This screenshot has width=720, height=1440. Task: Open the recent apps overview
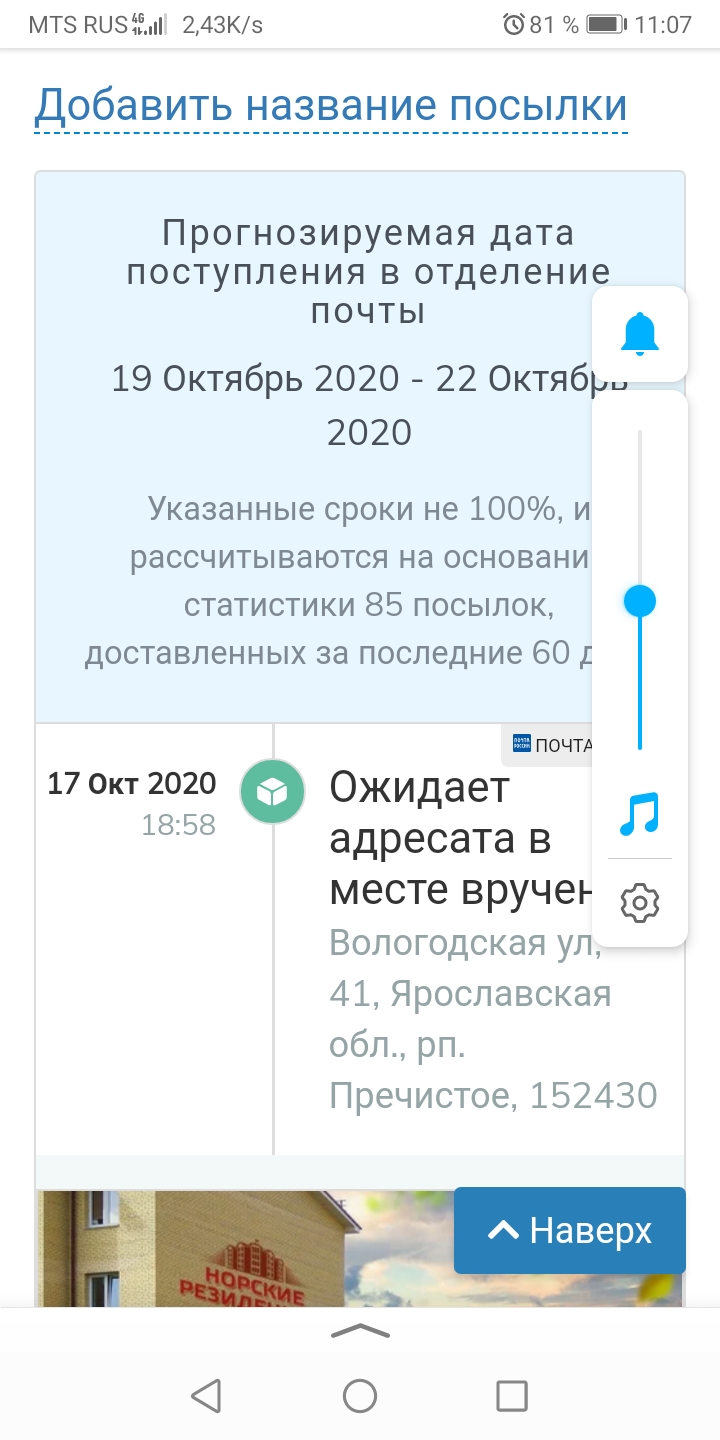pos(512,1395)
